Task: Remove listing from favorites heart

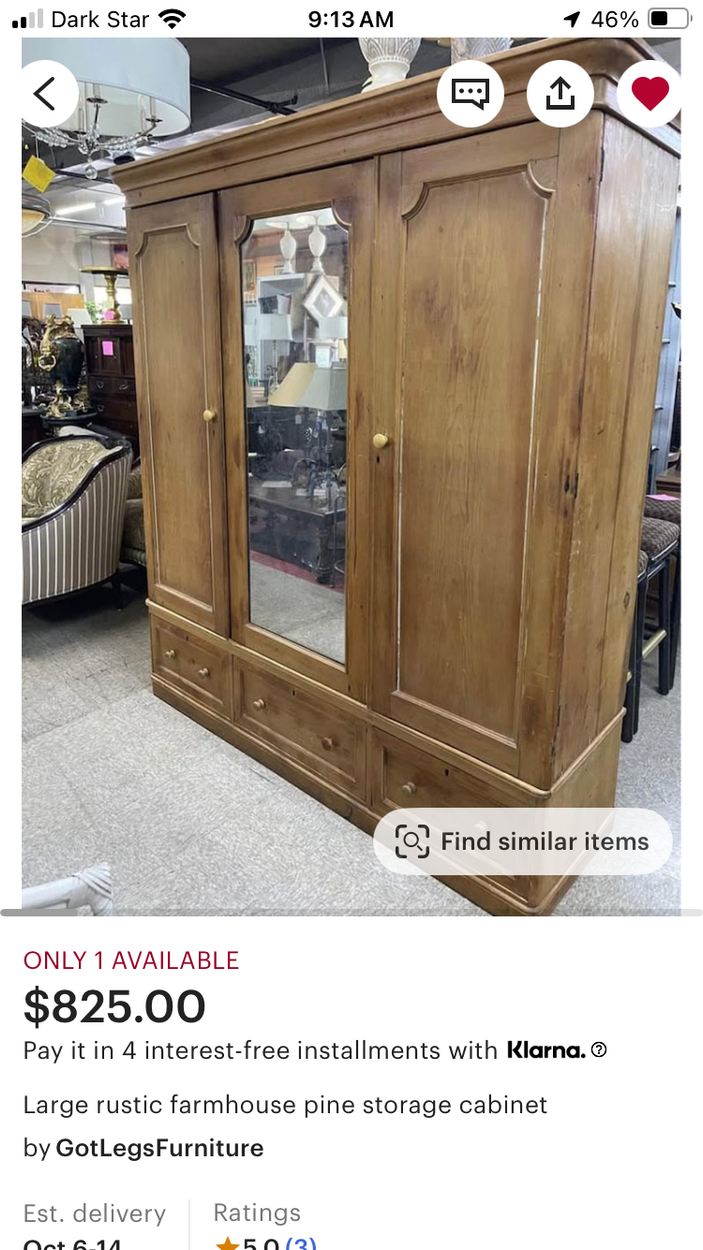Action: click(650, 94)
